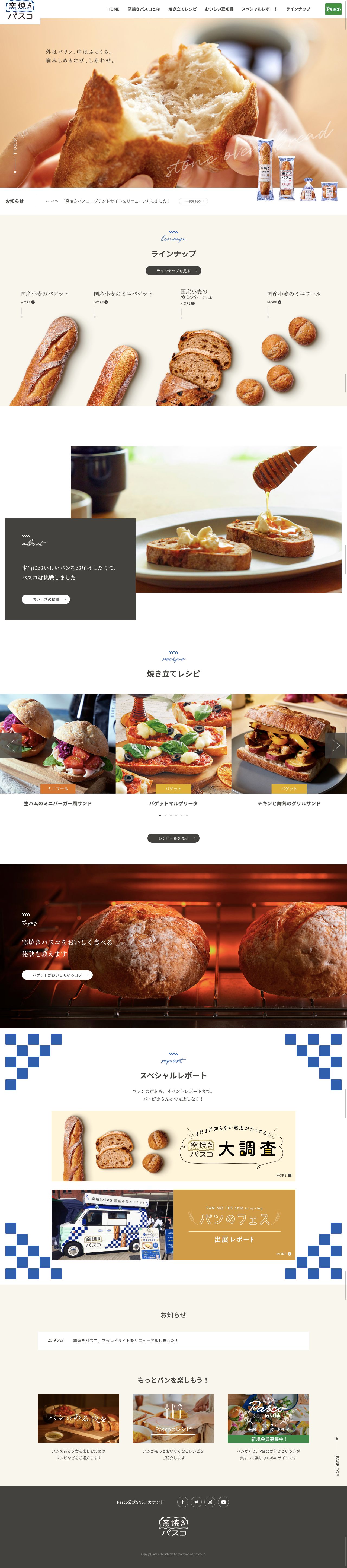The height and width of the screenshot is (1568, 347).
Task: Open the HOME nav link
Action: [113, 9]
